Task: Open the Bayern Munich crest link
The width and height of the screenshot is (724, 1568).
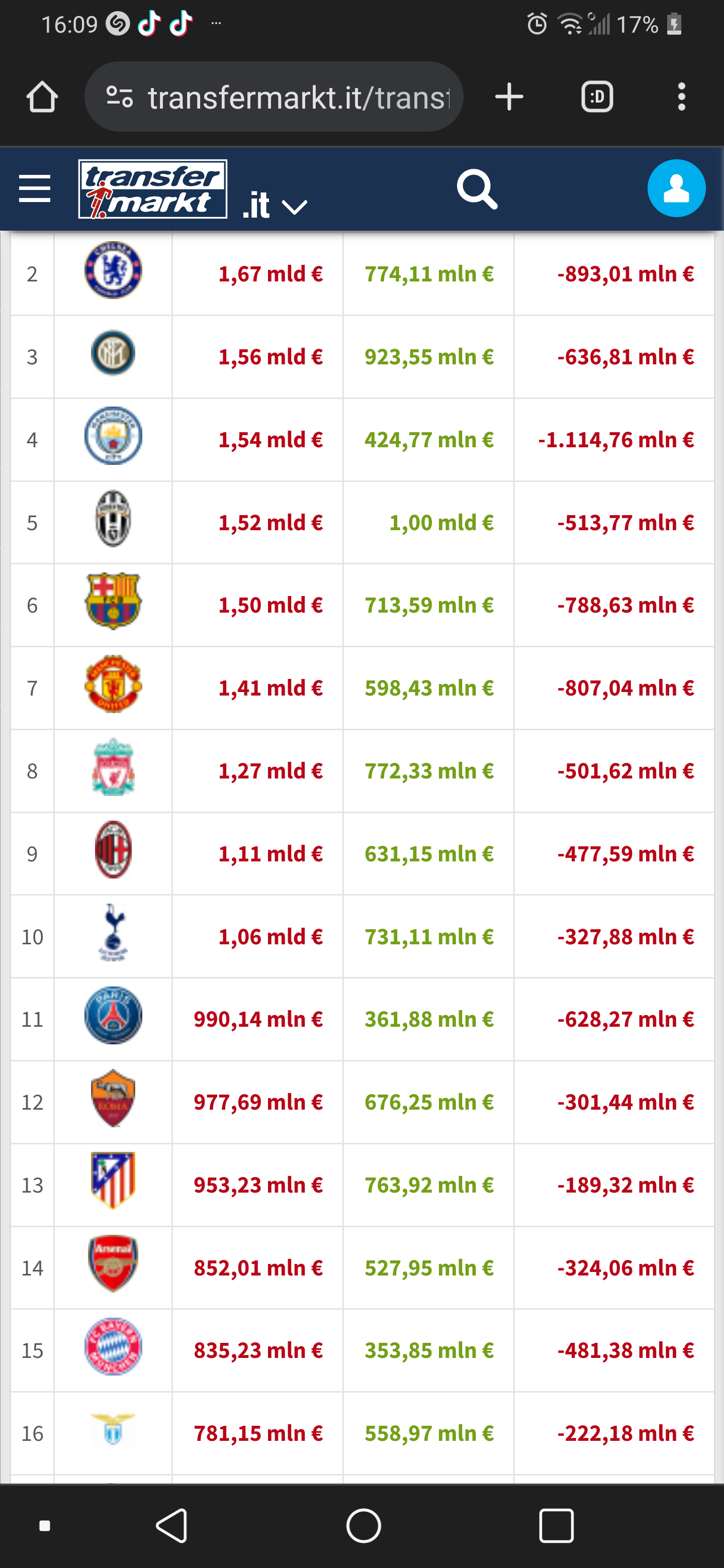Action: tap(113, 1346)
